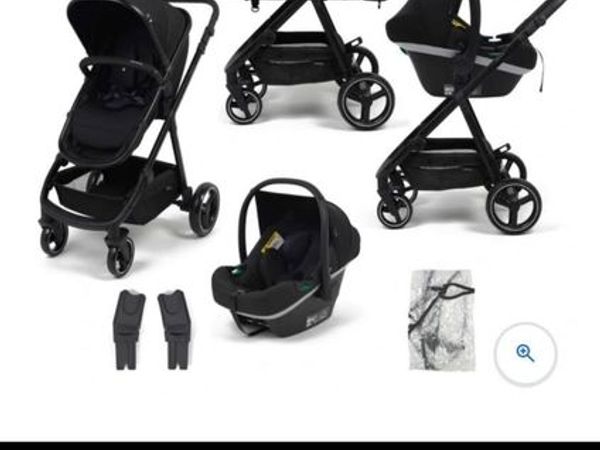The width and height of the screenshot is (600, 450).
Task: Tap the zoom magnifier button
Action: (526, 354)
